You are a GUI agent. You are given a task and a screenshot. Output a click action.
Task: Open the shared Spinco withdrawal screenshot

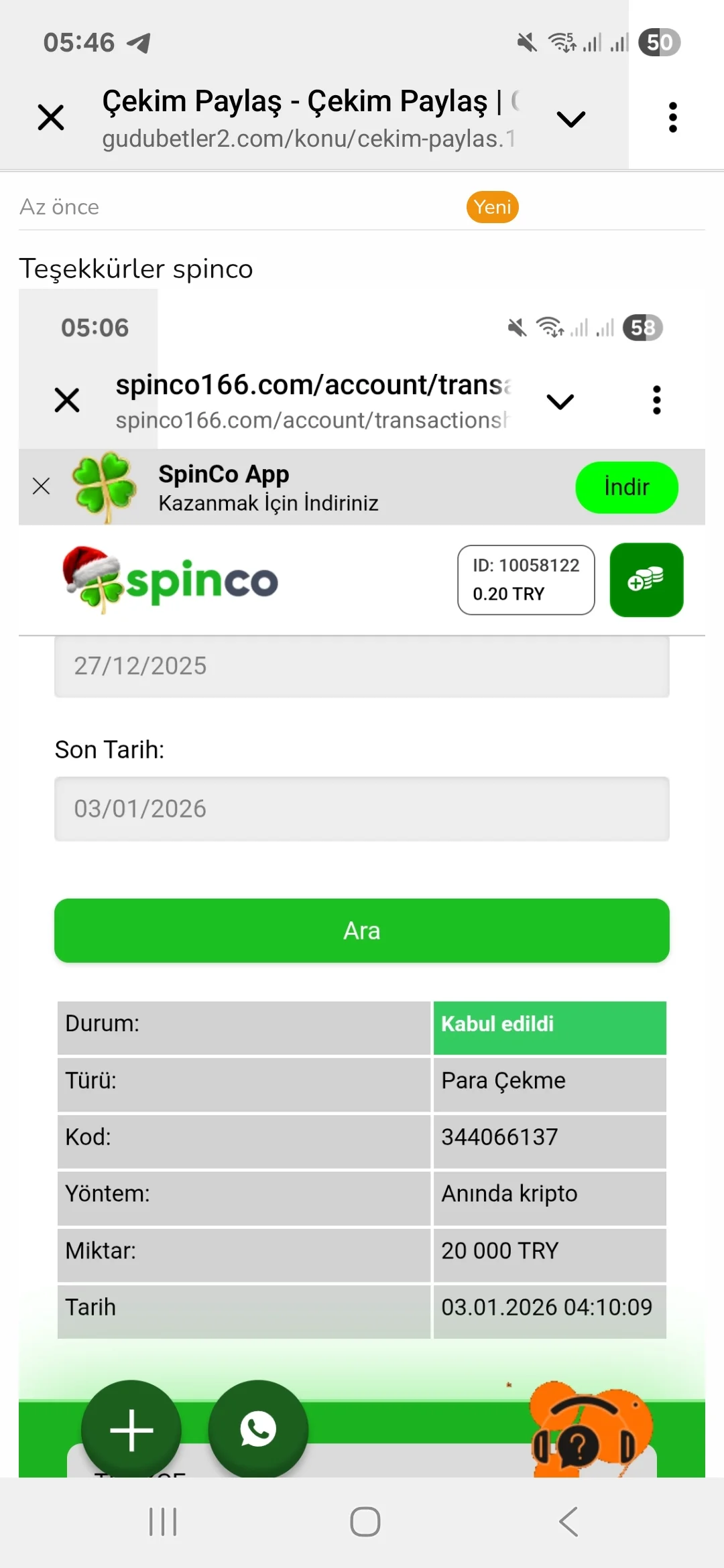(x=362, y=871)
